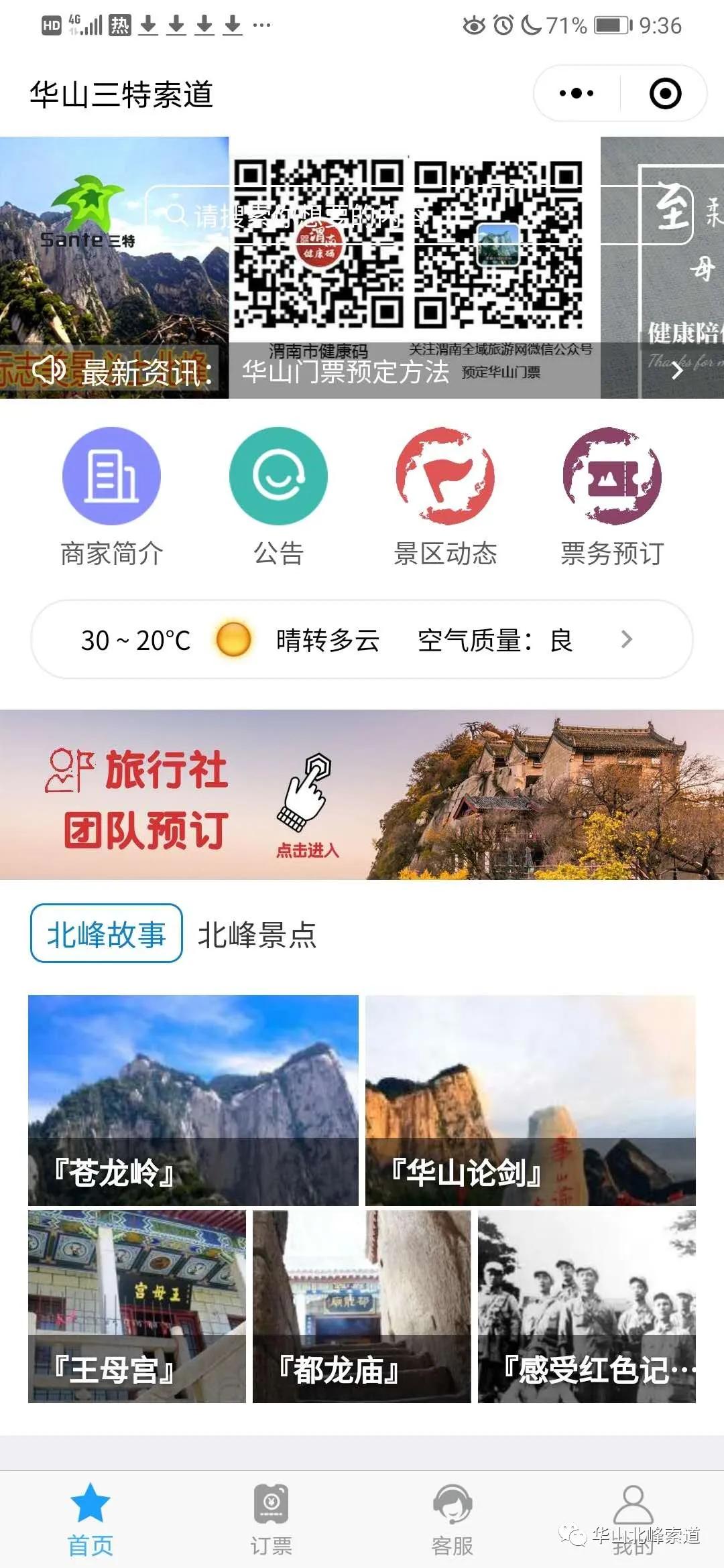Expand weather details via right chevron
This screenshot has width=724, height=1568.
click(x=626, y=640)
